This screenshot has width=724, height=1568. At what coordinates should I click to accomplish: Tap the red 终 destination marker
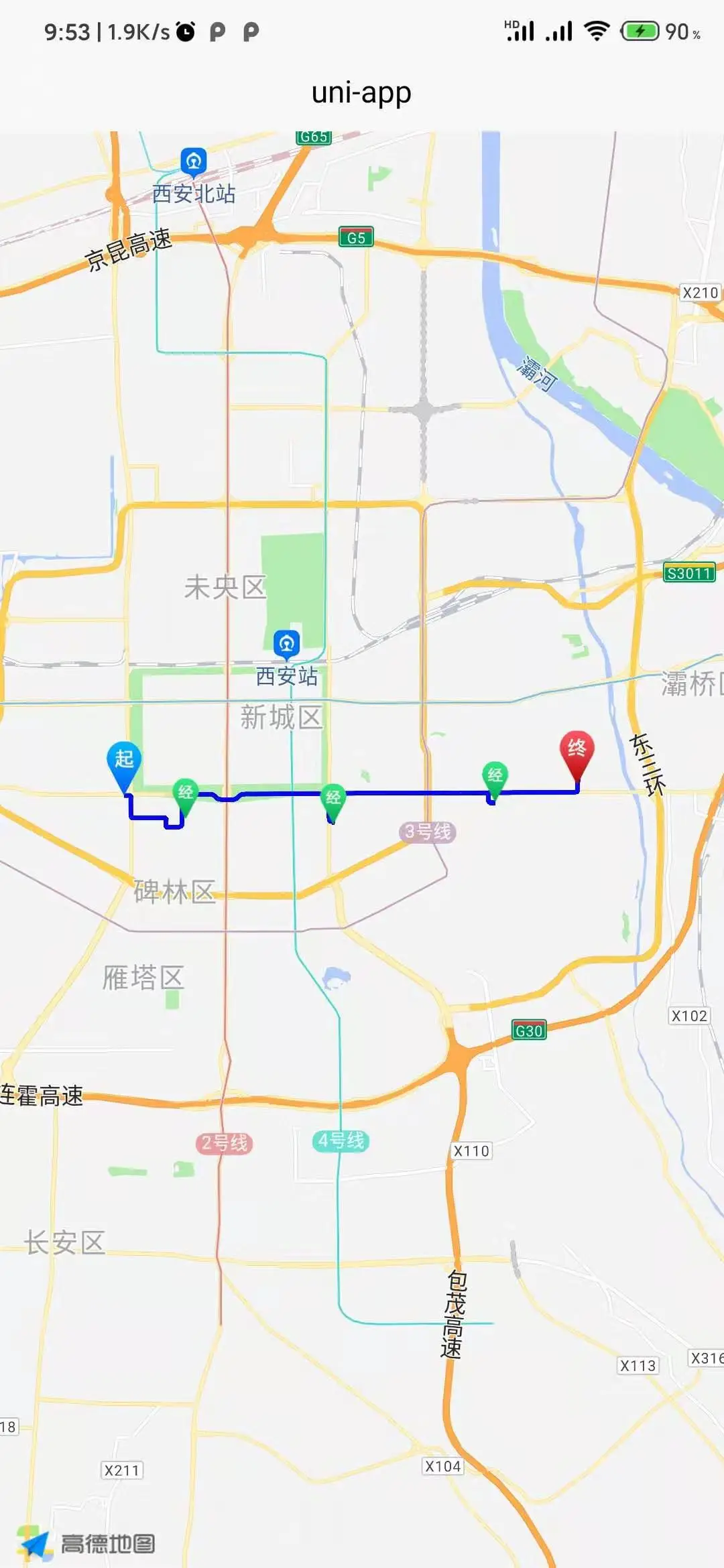(x=577, y=750)
